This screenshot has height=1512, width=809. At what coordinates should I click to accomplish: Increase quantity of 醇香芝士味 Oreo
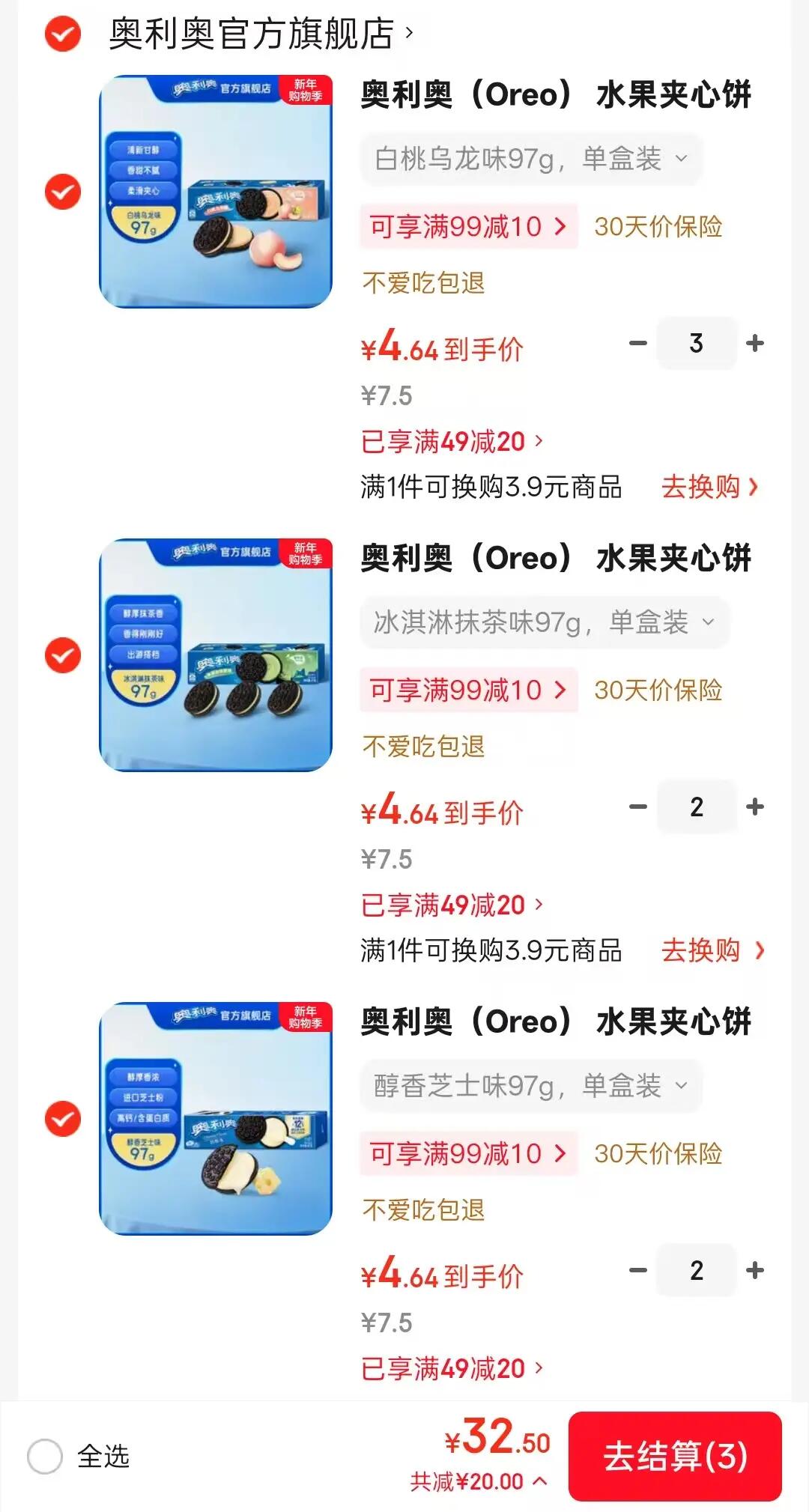click(x=755, y=1270)
